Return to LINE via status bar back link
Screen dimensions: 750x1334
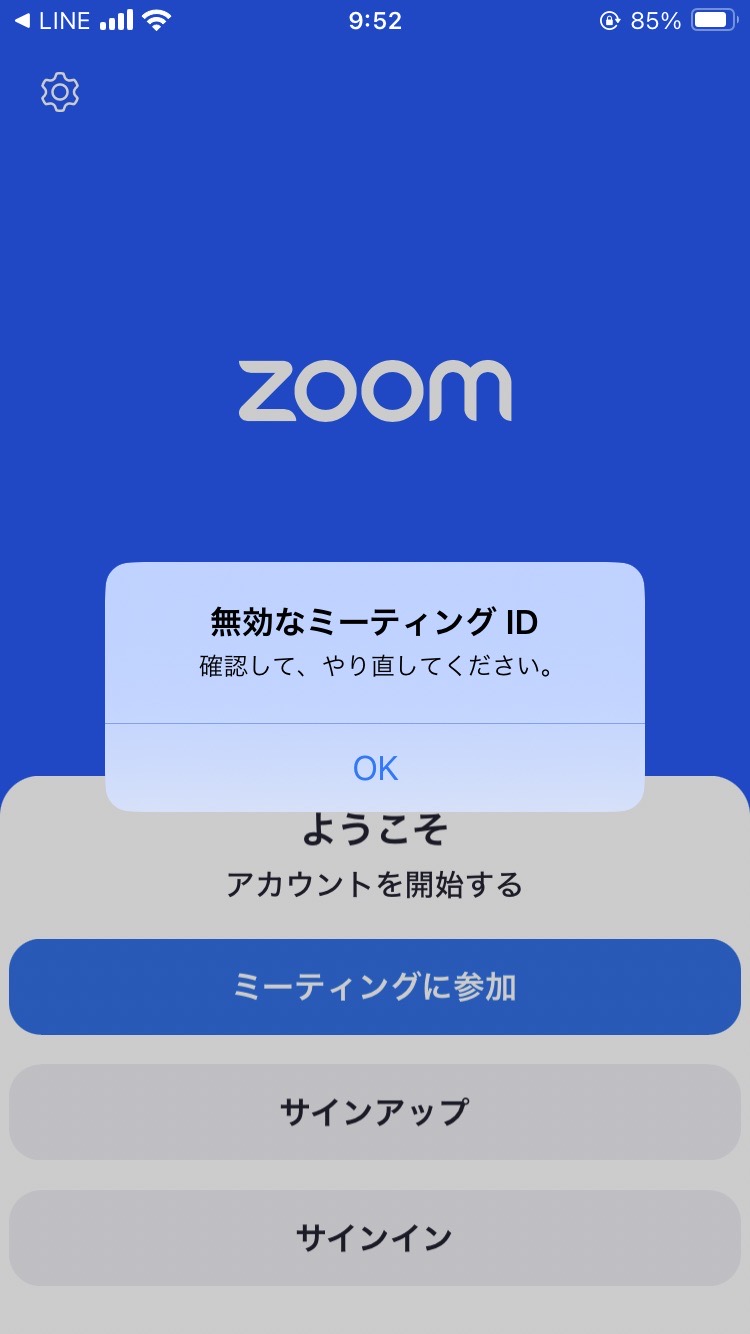[52, 21]
